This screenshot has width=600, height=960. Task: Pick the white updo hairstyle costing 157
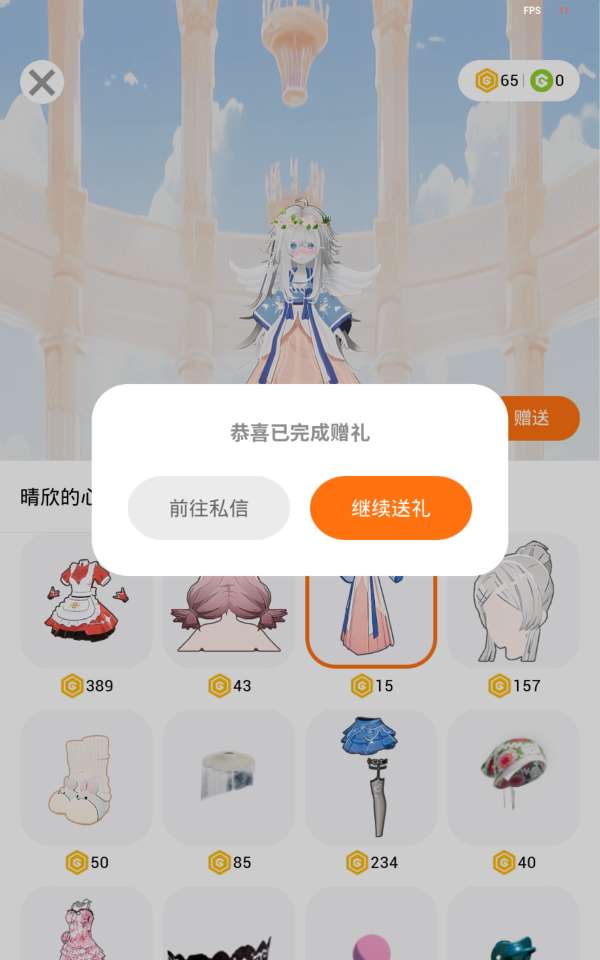point(513,602)
